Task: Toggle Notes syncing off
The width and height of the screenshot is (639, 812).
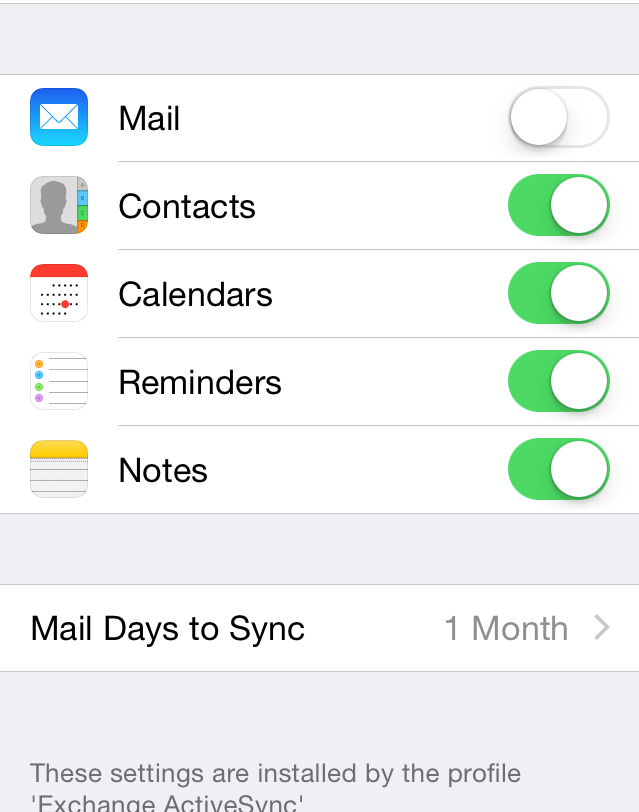Action: coord(558,470)
